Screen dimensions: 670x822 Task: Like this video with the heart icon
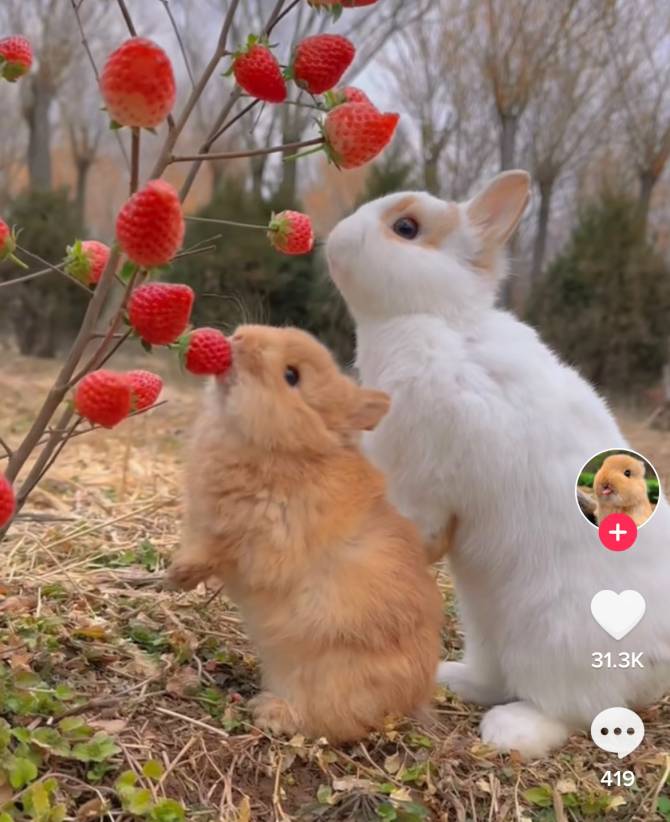point(618,613)
